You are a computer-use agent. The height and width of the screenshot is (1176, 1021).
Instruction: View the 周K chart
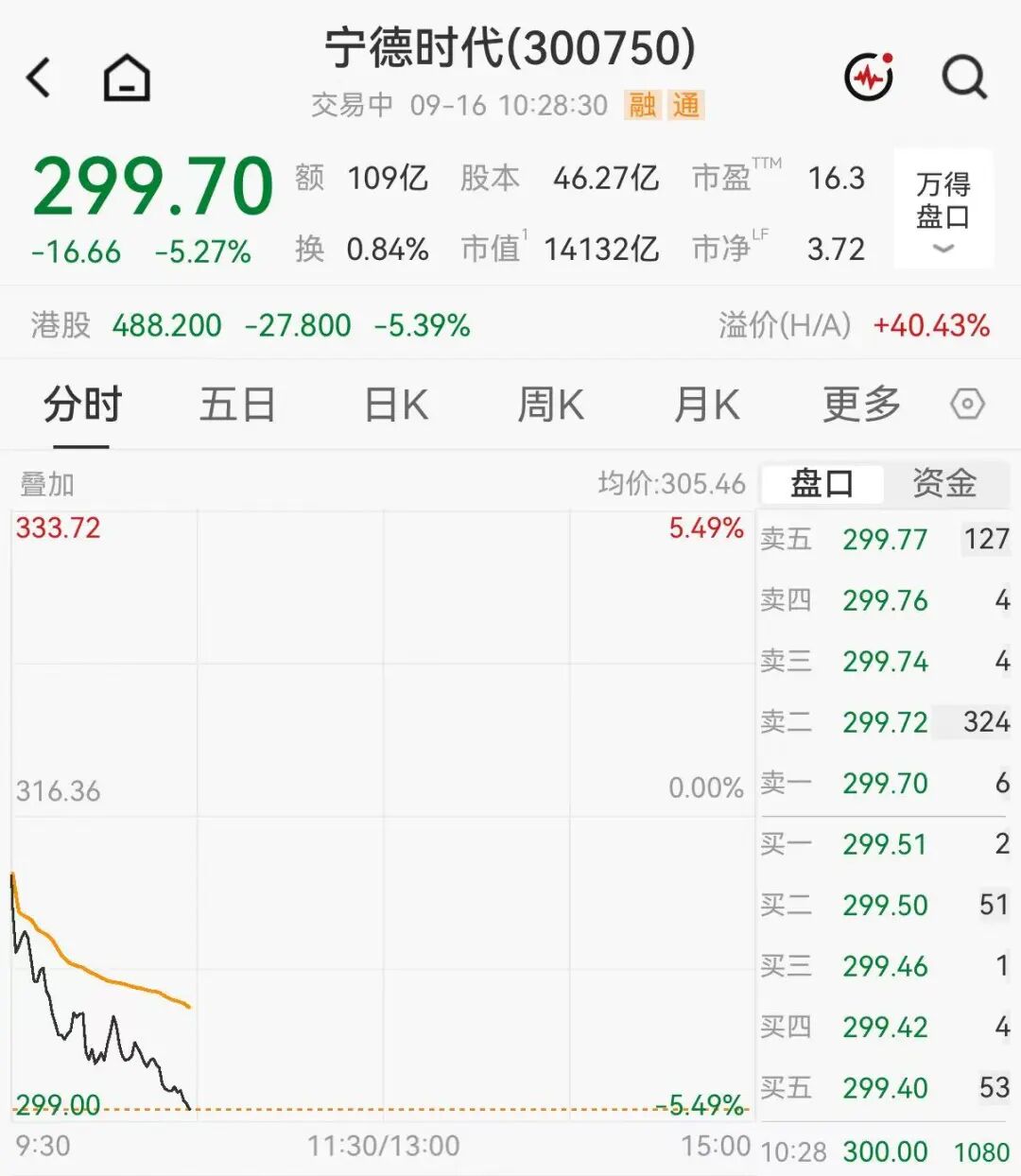coord(550,406)
